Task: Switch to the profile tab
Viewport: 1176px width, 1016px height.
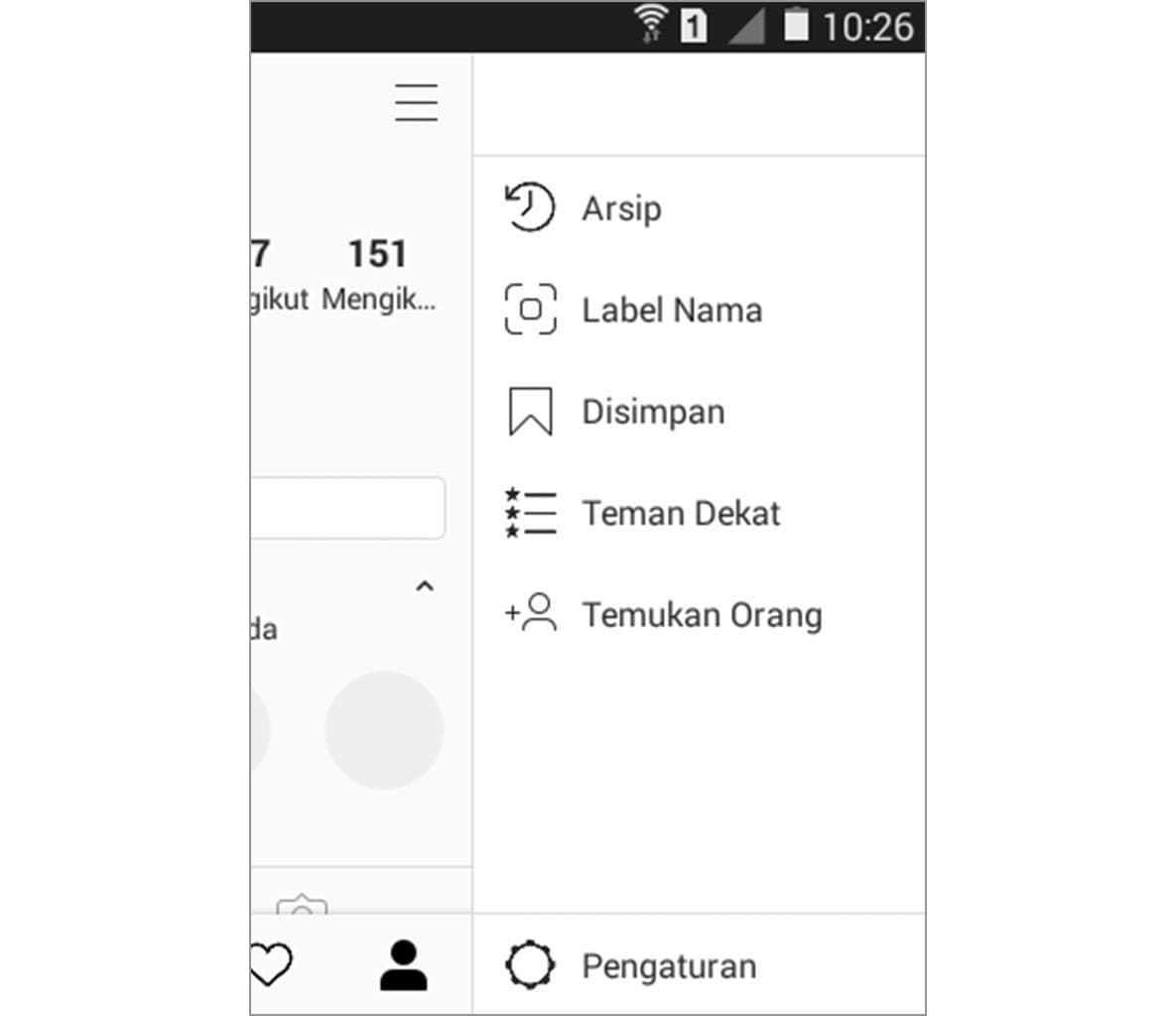Action: [x=404, y=965]
